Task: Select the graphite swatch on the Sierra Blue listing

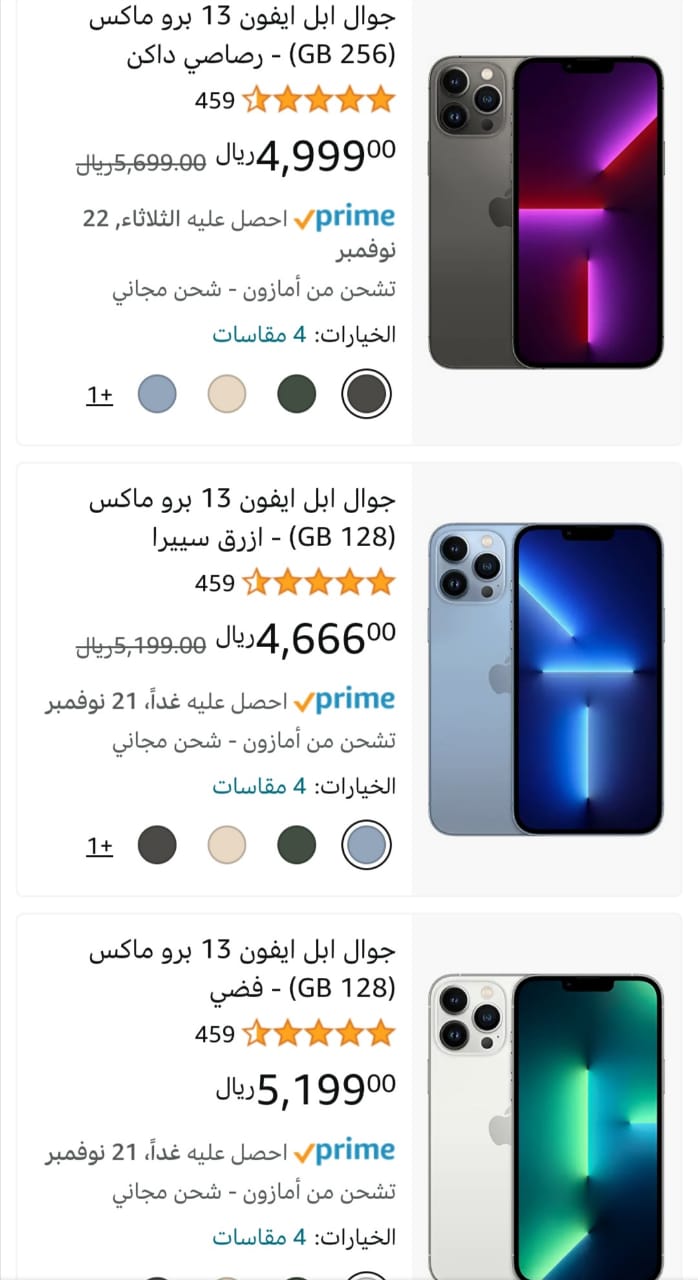Action: coord(157,845)
